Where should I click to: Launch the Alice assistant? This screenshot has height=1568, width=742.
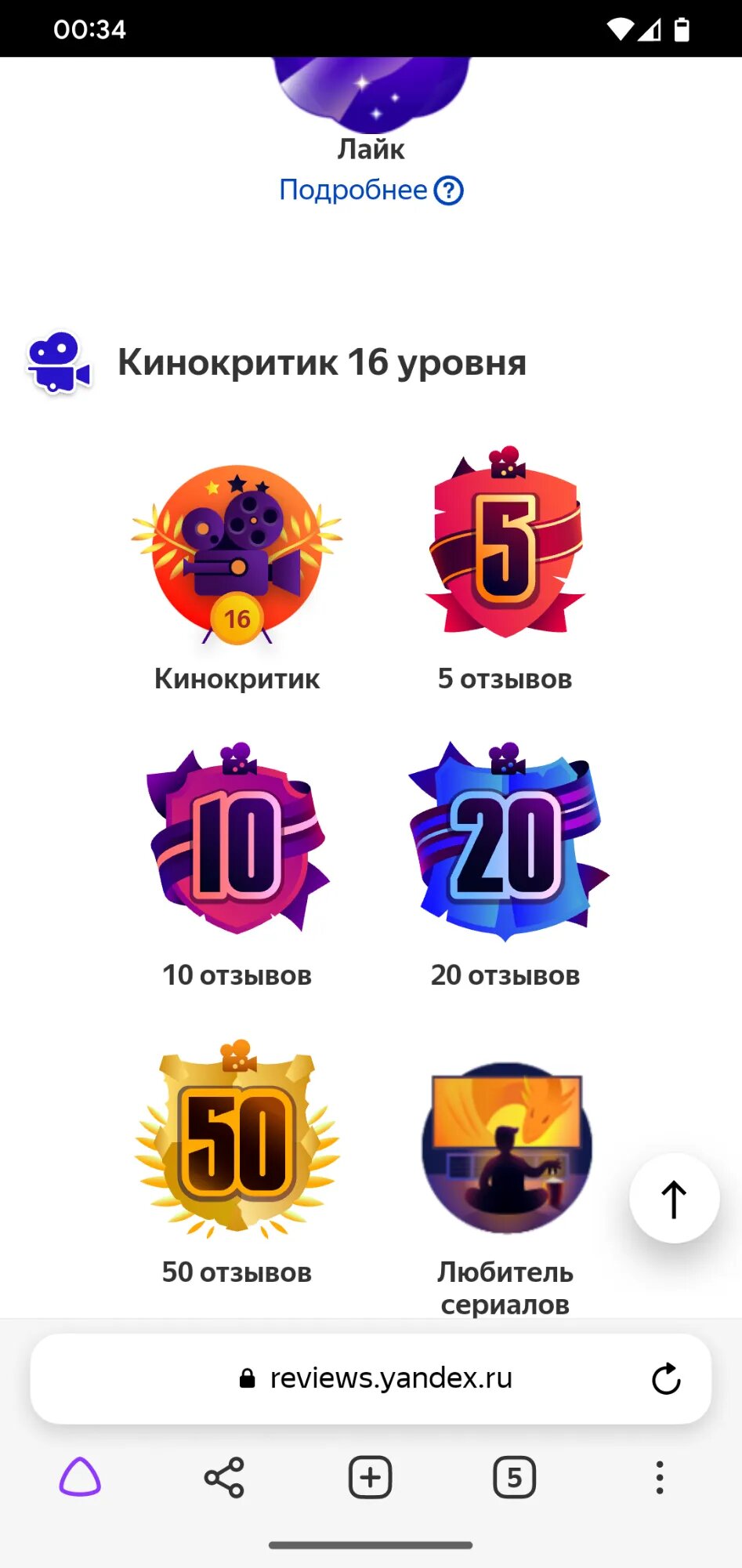pos(80,1477)
